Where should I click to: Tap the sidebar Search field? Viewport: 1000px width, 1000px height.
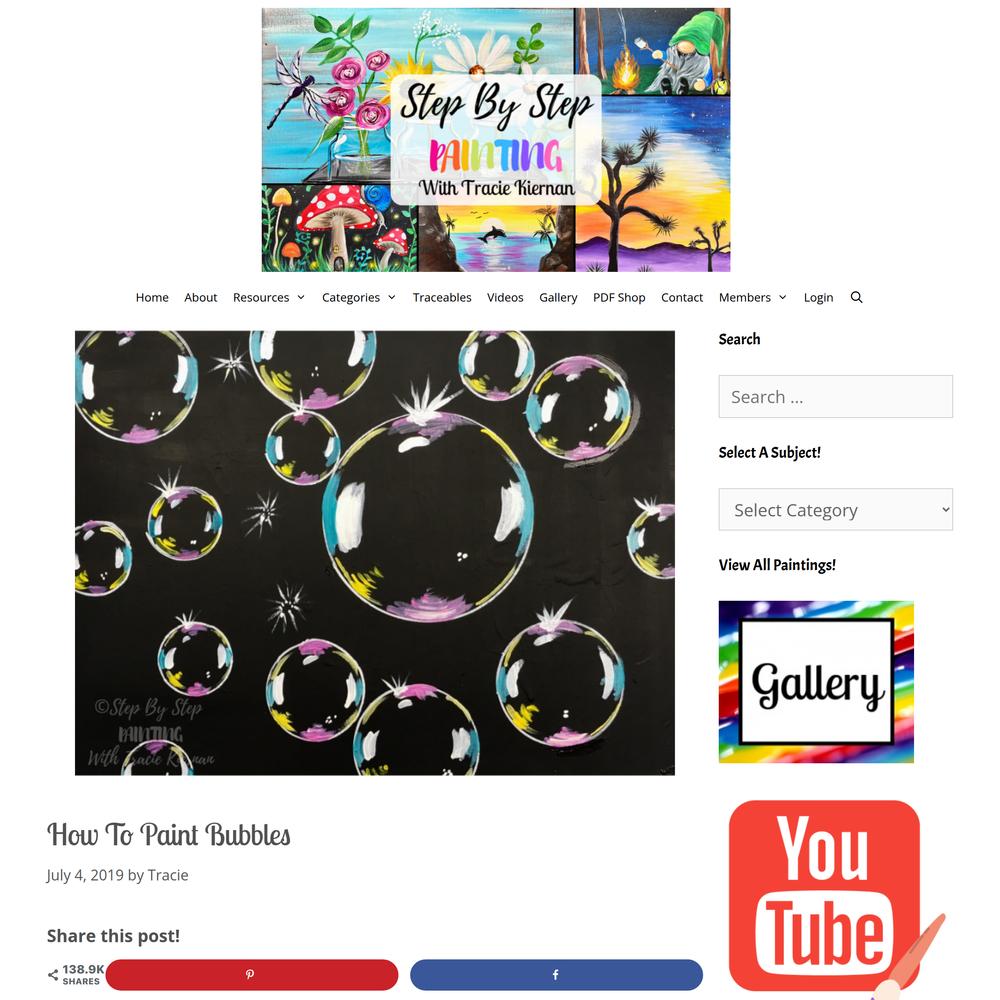(x=835, y=397)
